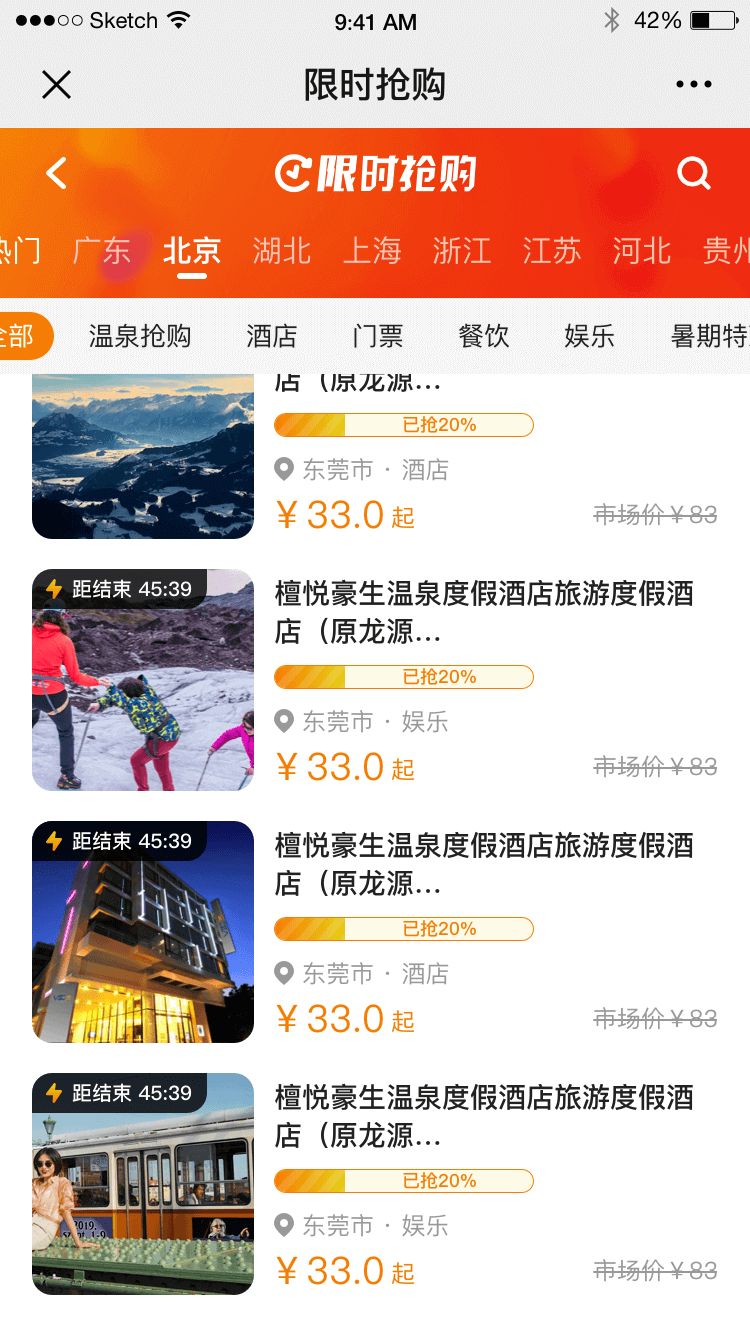
Task: Open the 上海 region tab
Action: [372, 250]
